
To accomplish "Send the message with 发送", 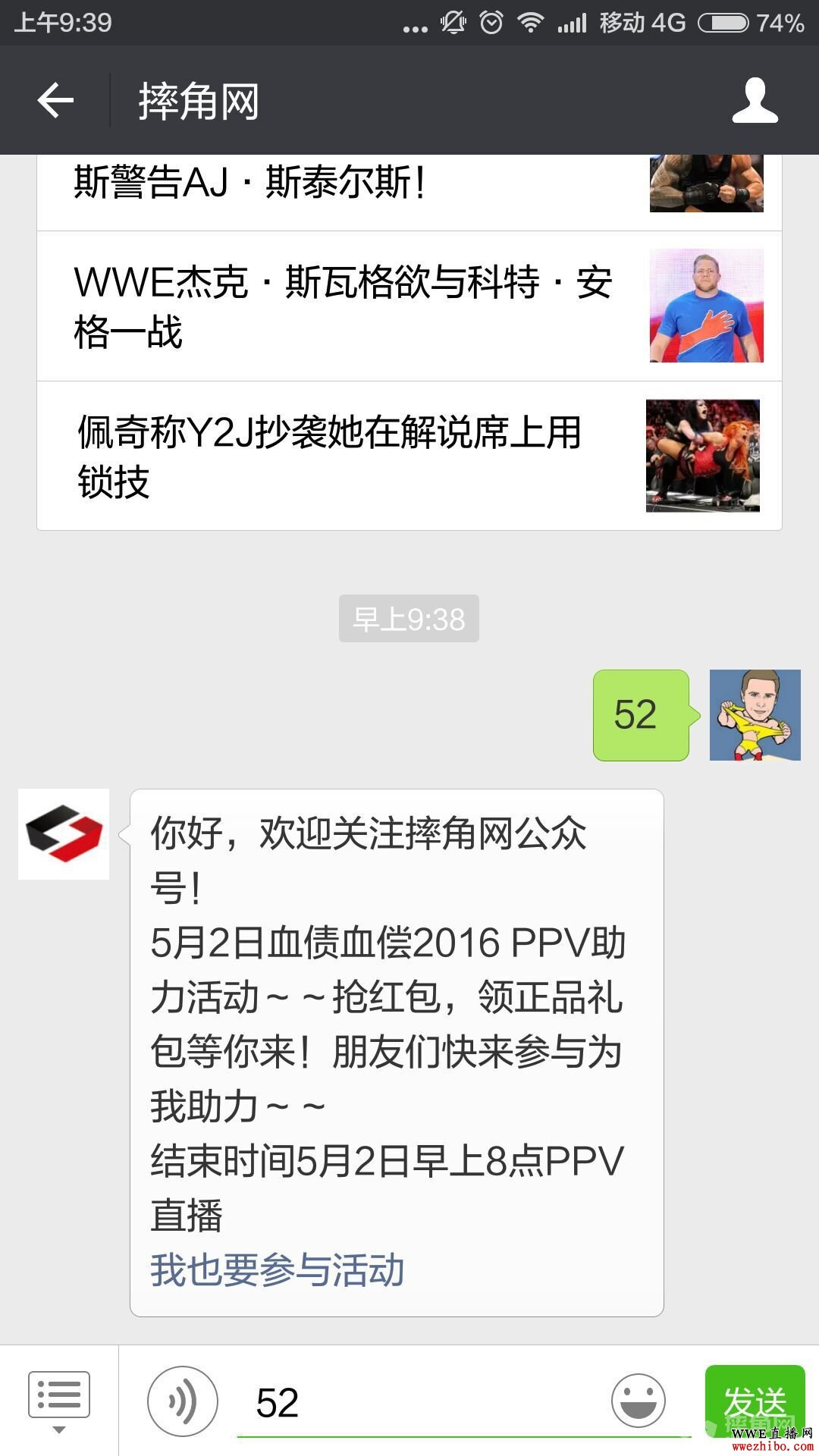I will coord(755,1401).
